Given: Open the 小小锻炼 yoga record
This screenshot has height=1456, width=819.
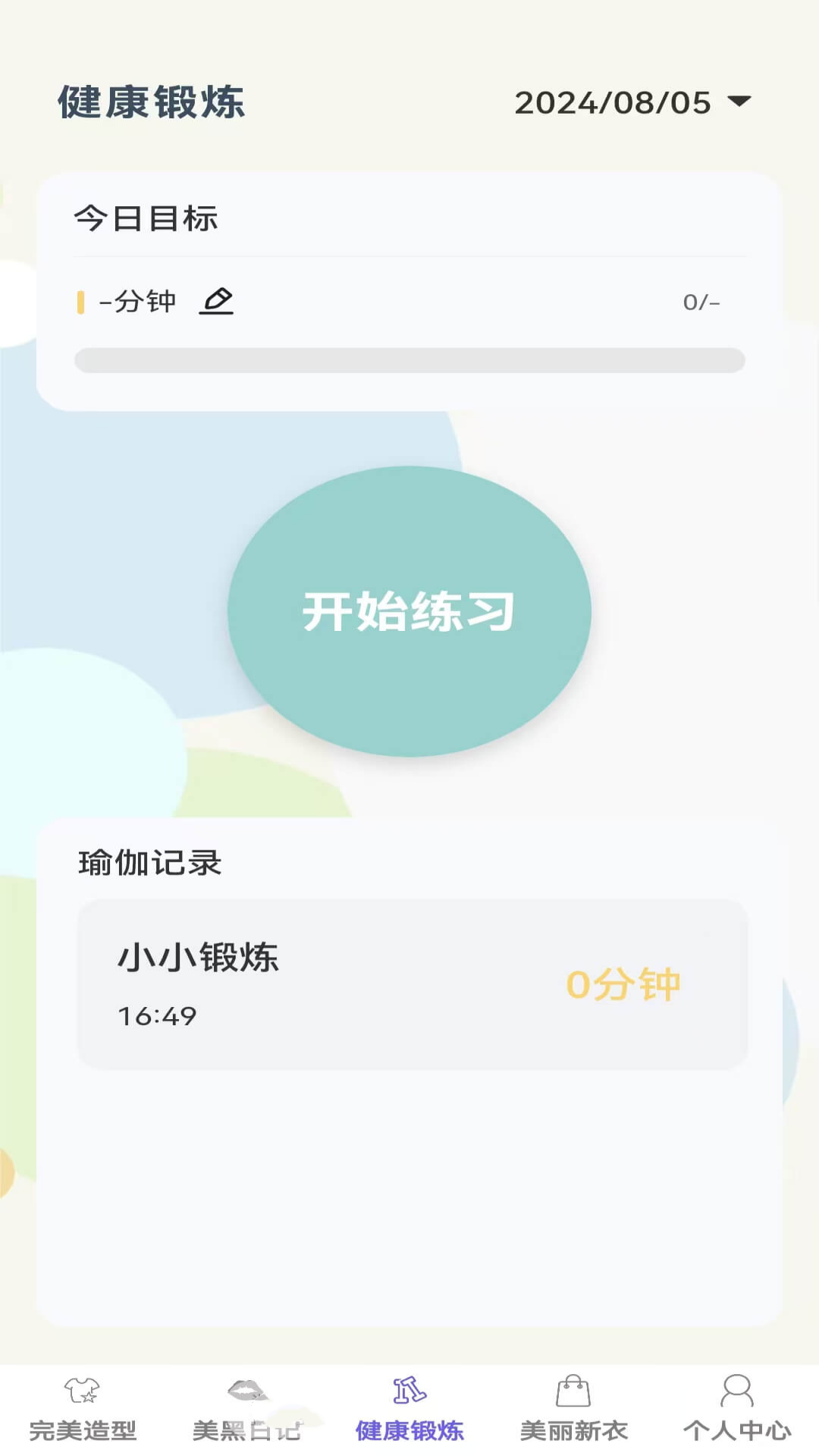Looking at the screenshot, I should (412, 984).
